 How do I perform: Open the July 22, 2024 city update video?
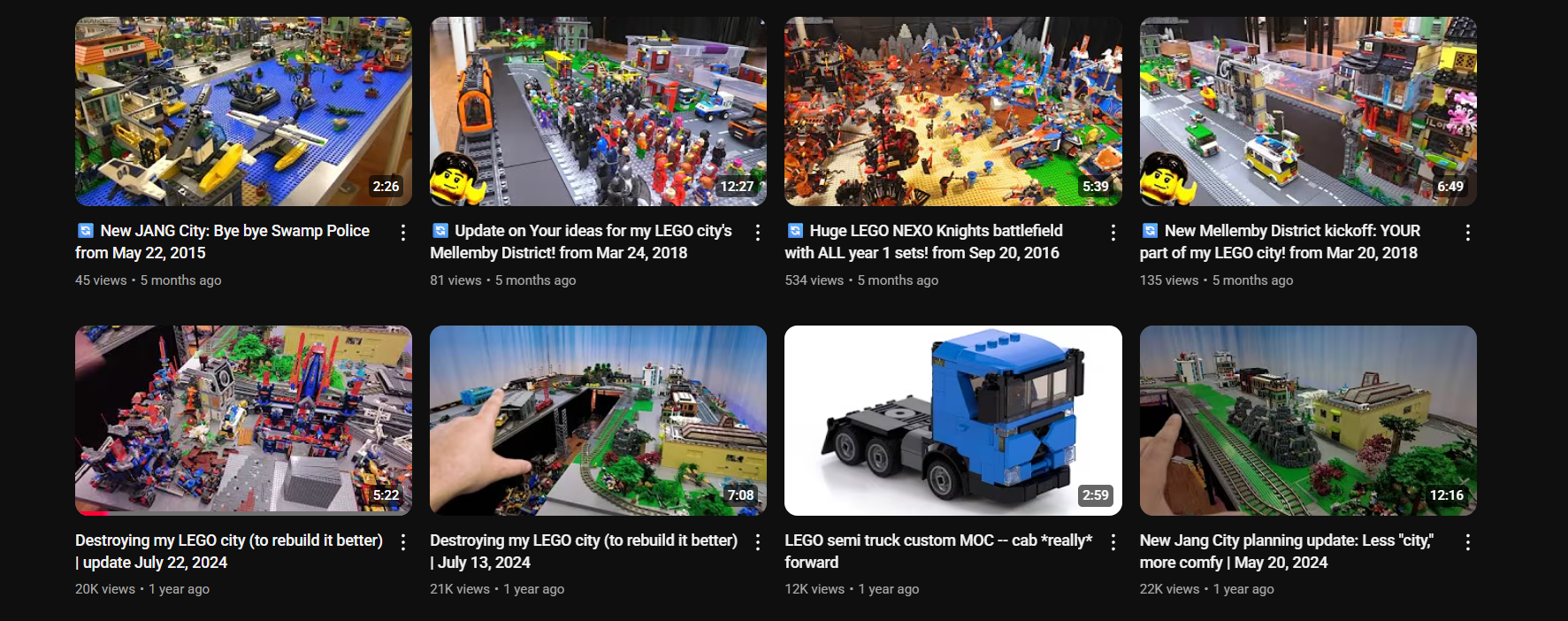coord(243,420)
